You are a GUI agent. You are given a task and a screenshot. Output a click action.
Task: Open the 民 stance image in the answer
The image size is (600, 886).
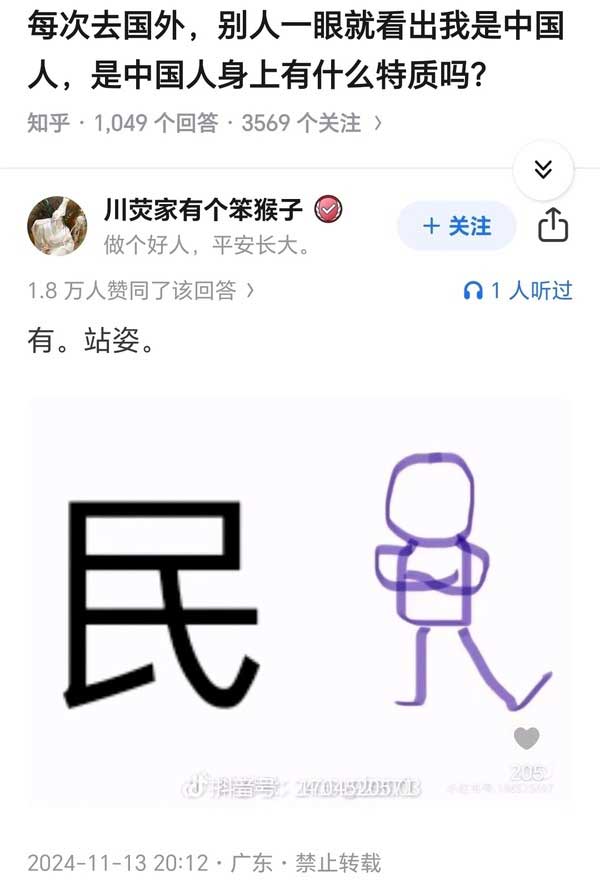(300, 600)
